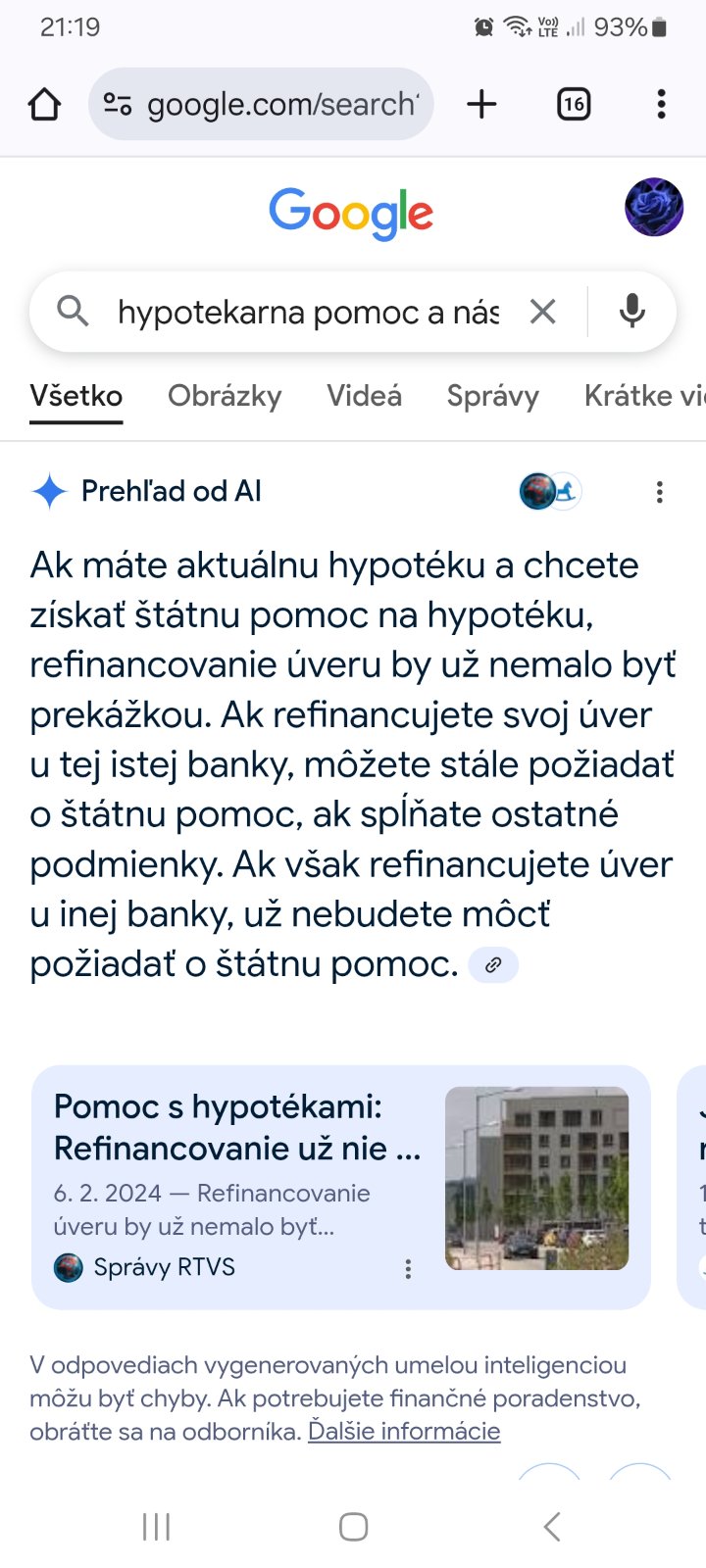Switch to the Obrázky tab
Screen dimensions: 706x1568
(x=225, y=396)
